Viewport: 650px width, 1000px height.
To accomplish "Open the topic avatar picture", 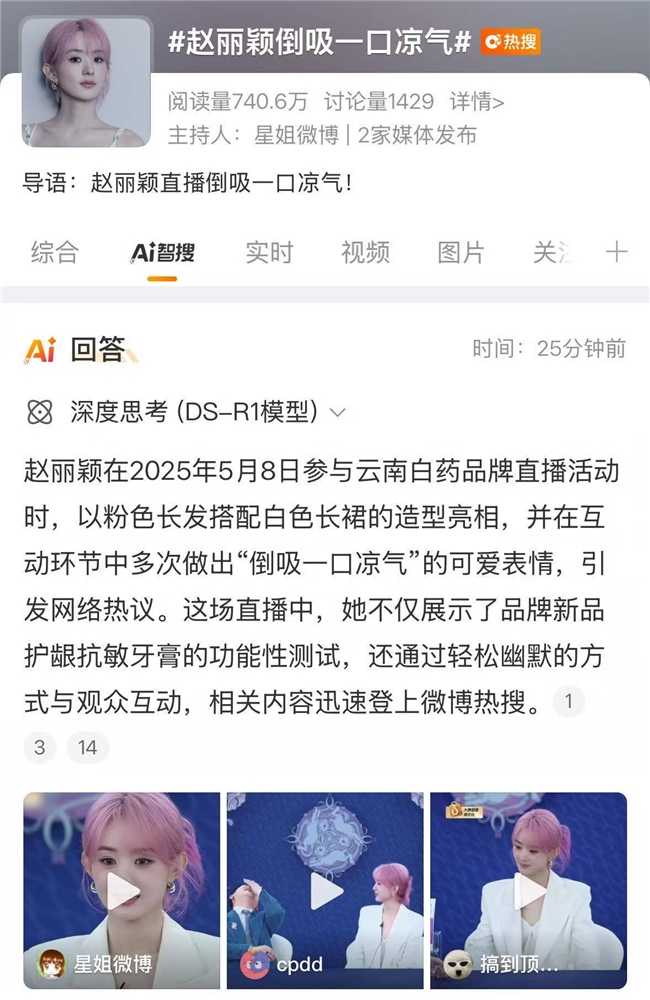I will click(x=86, y=82).
